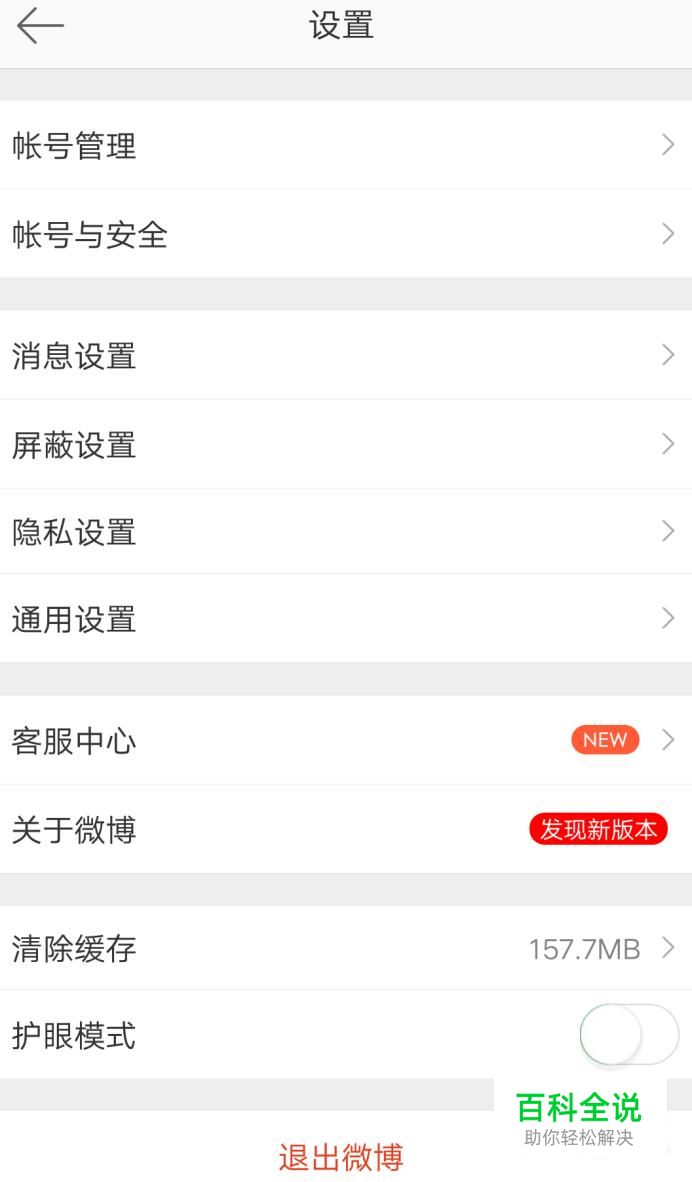Open 客服中心 customer service center
The height and width of the screenshot is (1182, 692).
click(346, 741)
